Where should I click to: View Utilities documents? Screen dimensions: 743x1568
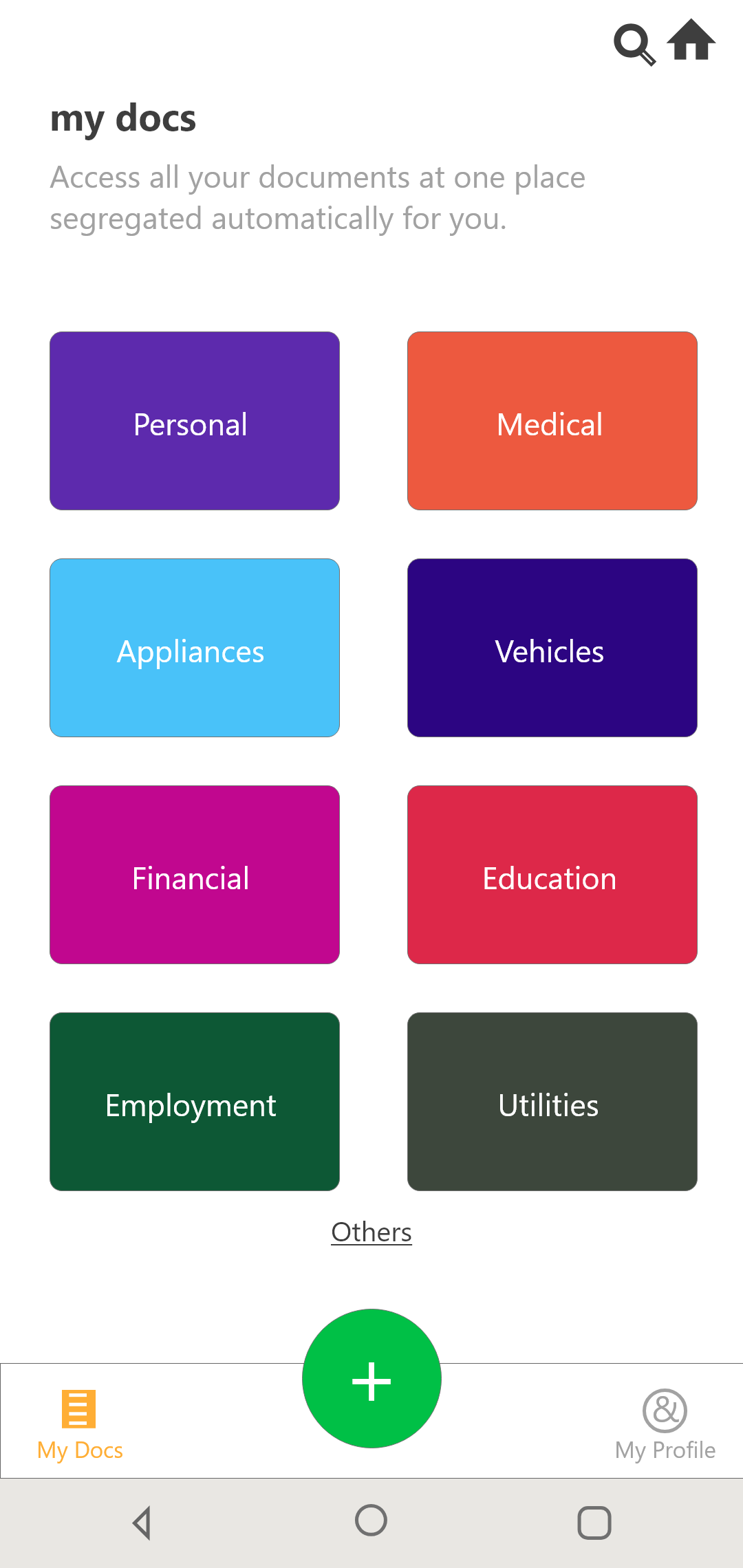[552, 1102]
